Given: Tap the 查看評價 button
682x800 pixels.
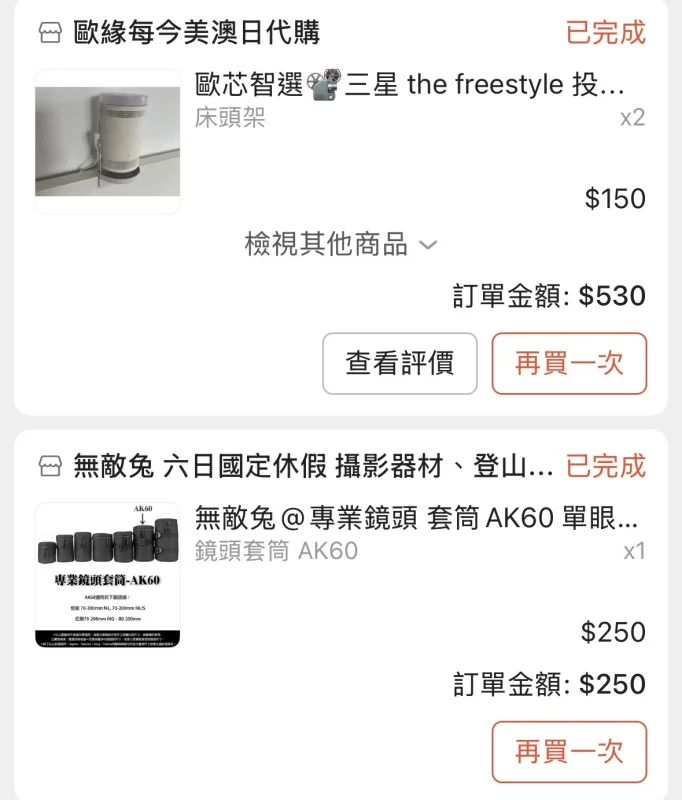Looking at the screenshot, I should click(399, 363).
